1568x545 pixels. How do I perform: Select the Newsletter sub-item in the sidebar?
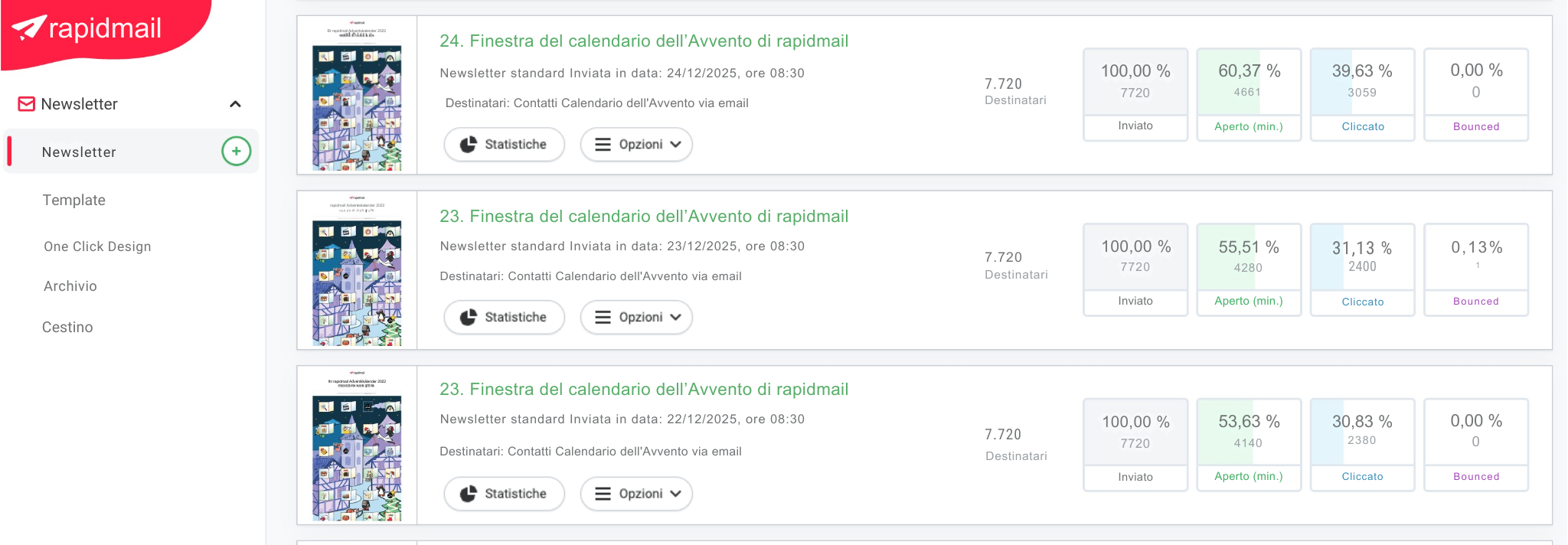pyautogui.click(x=79, y=152)
